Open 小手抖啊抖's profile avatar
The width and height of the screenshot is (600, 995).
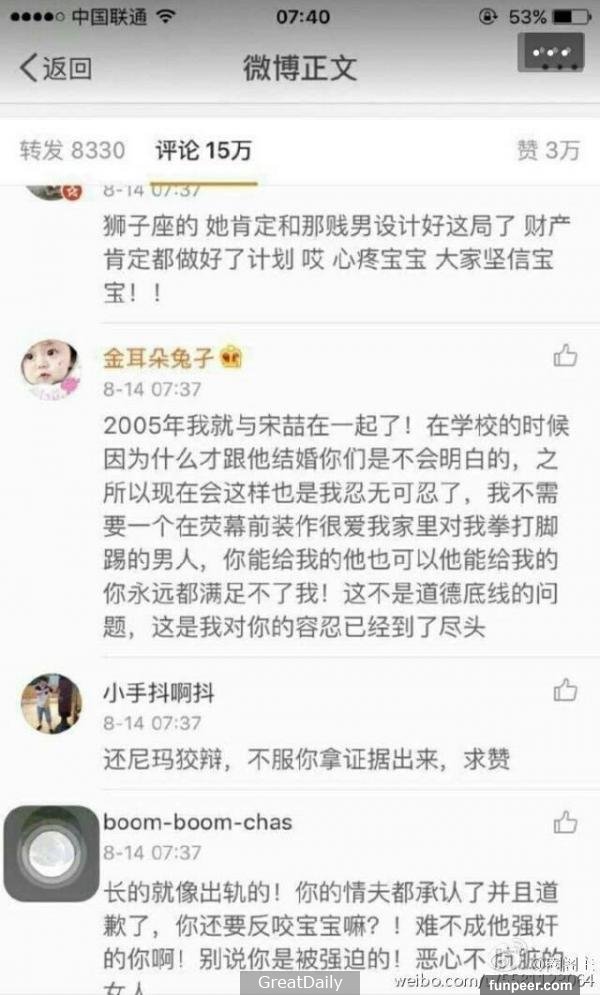pyautogui.click(x=50, y=703)
